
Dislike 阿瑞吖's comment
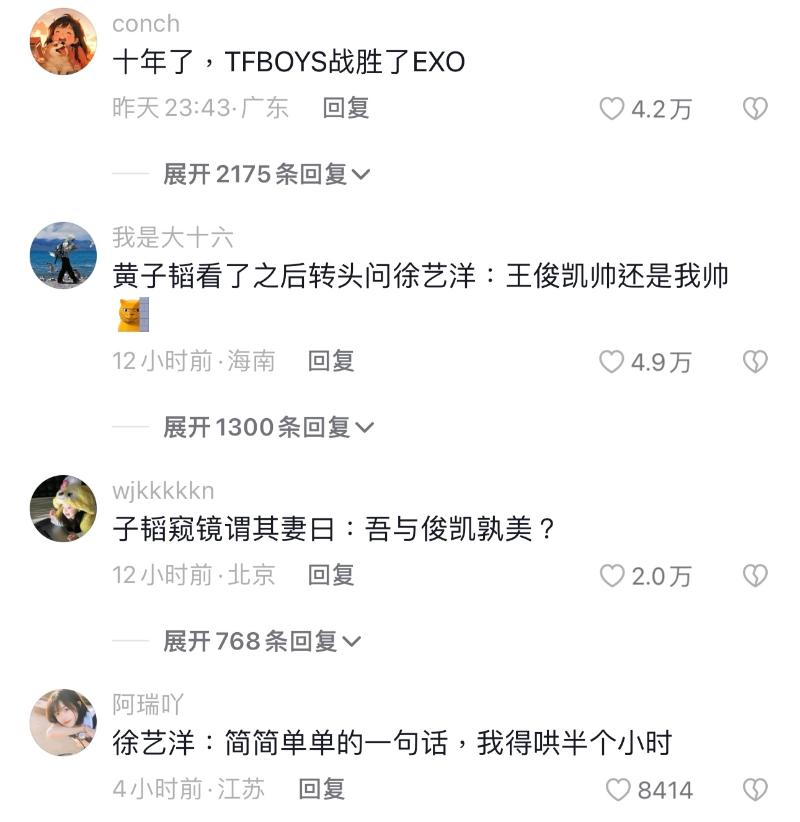tap(755, 790)
